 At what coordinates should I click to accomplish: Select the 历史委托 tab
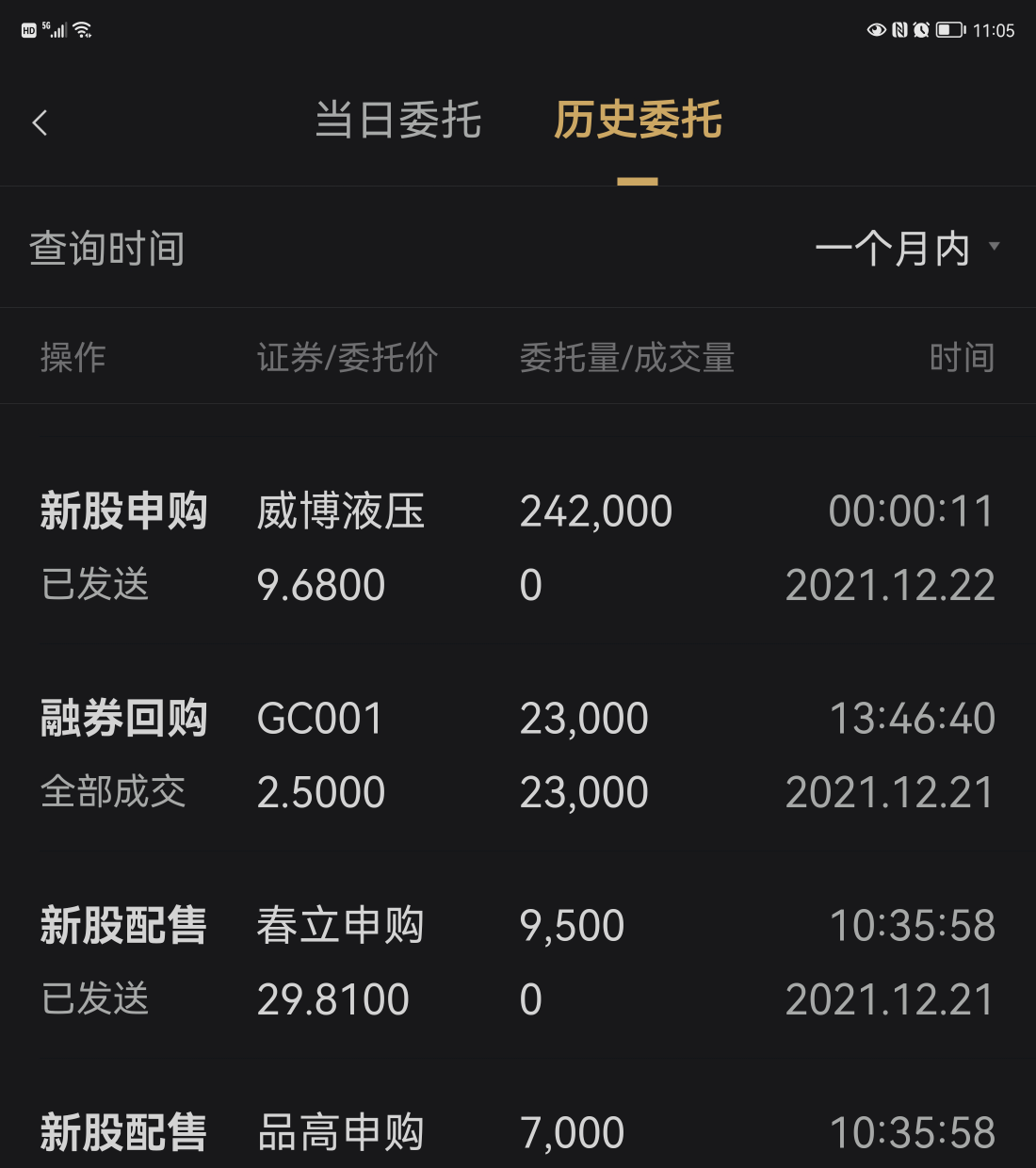tap(638, 121)
